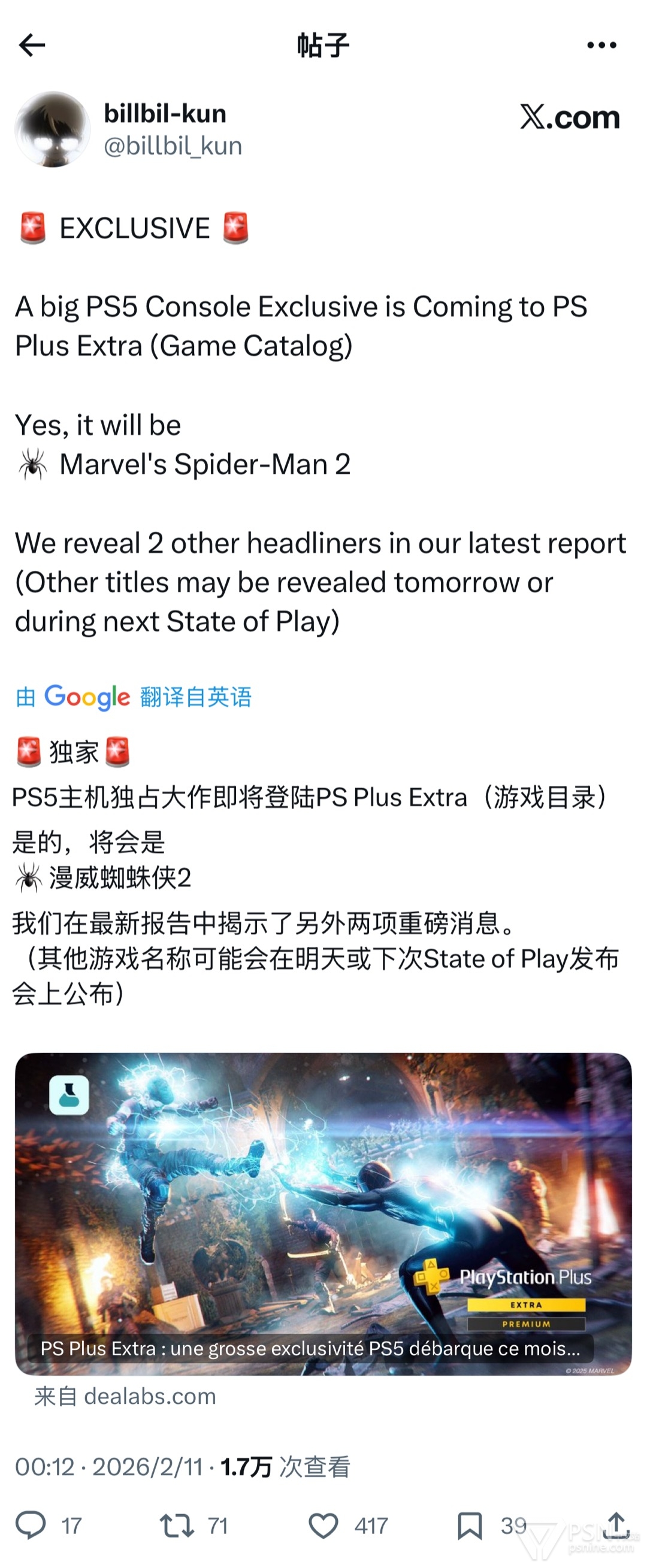Open the three-dot overflow menu
Viewport: 647px width, 1568px height.
coord(601,45)
